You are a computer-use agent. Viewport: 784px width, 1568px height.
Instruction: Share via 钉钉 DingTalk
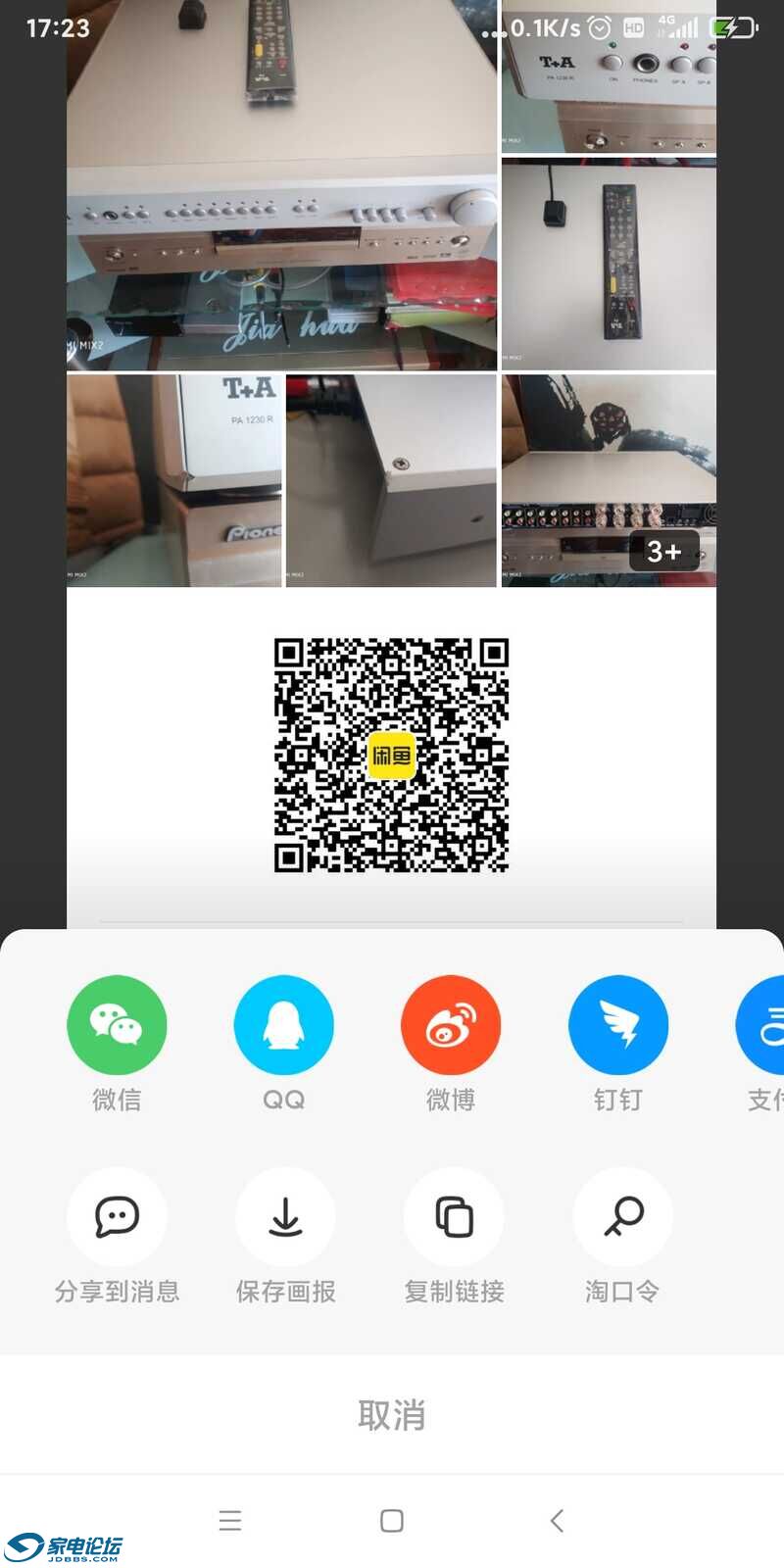point(618,1024)
